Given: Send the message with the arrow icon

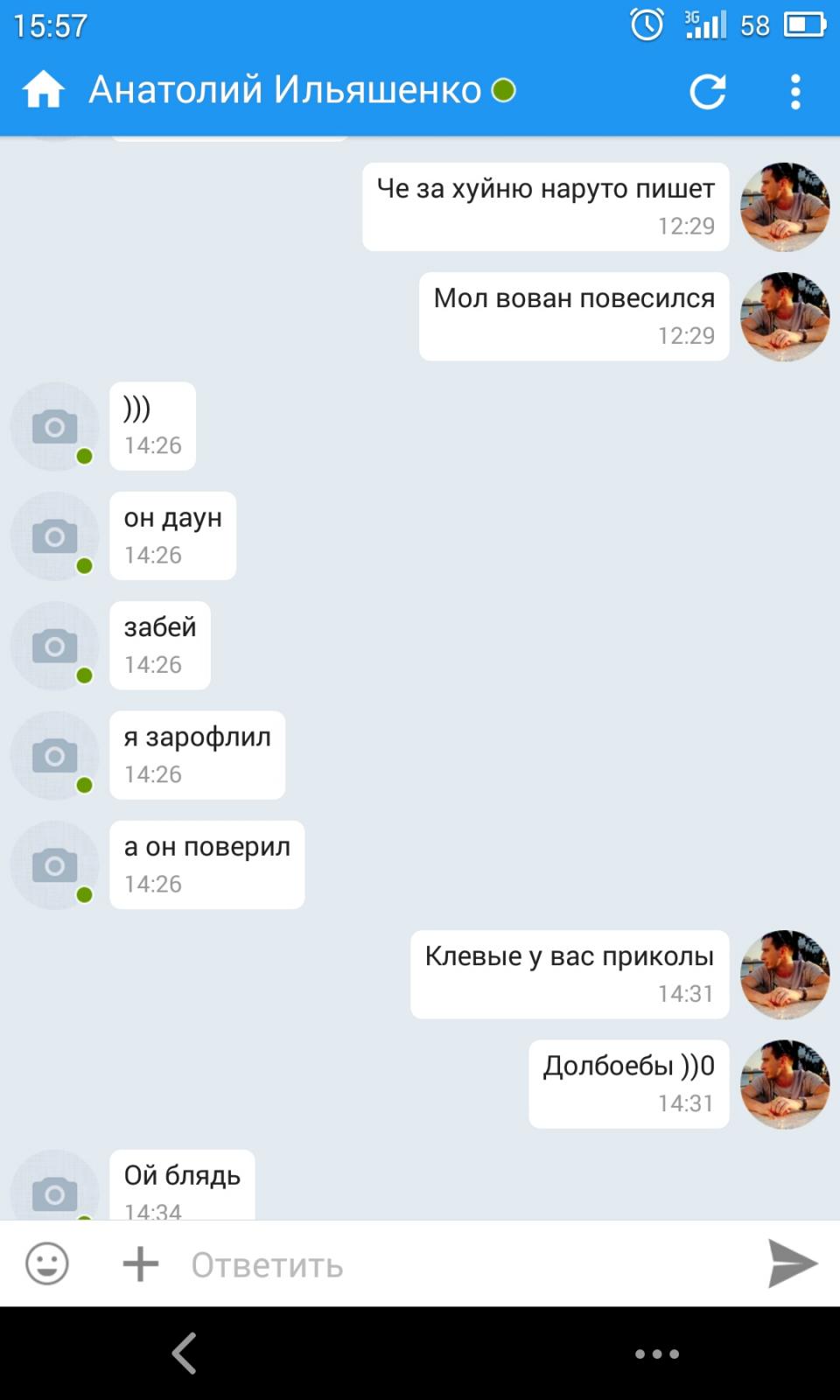Looking at the screenshot, I should pos(792,1263).
